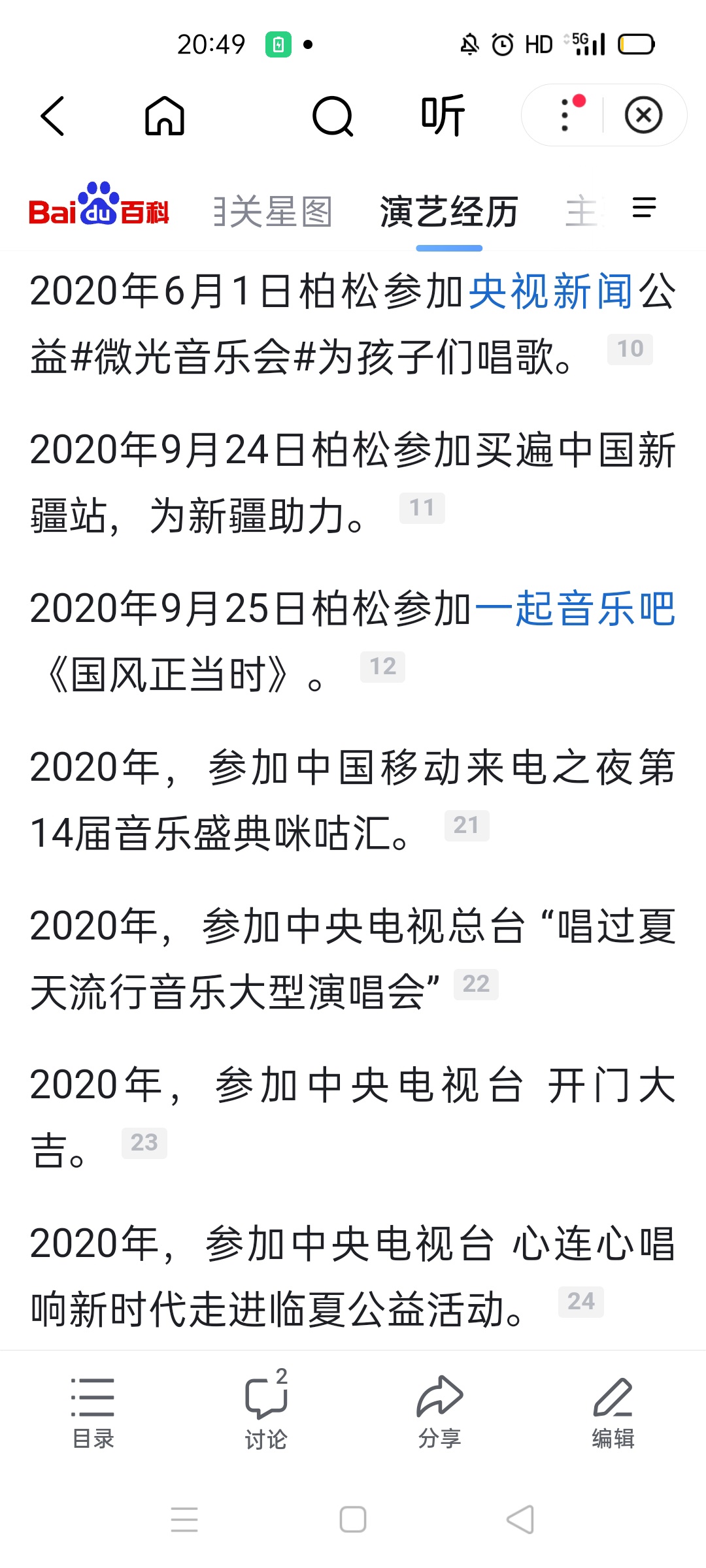
Task: Open the three-dot more options menu
Action: (x=566, y=115)
